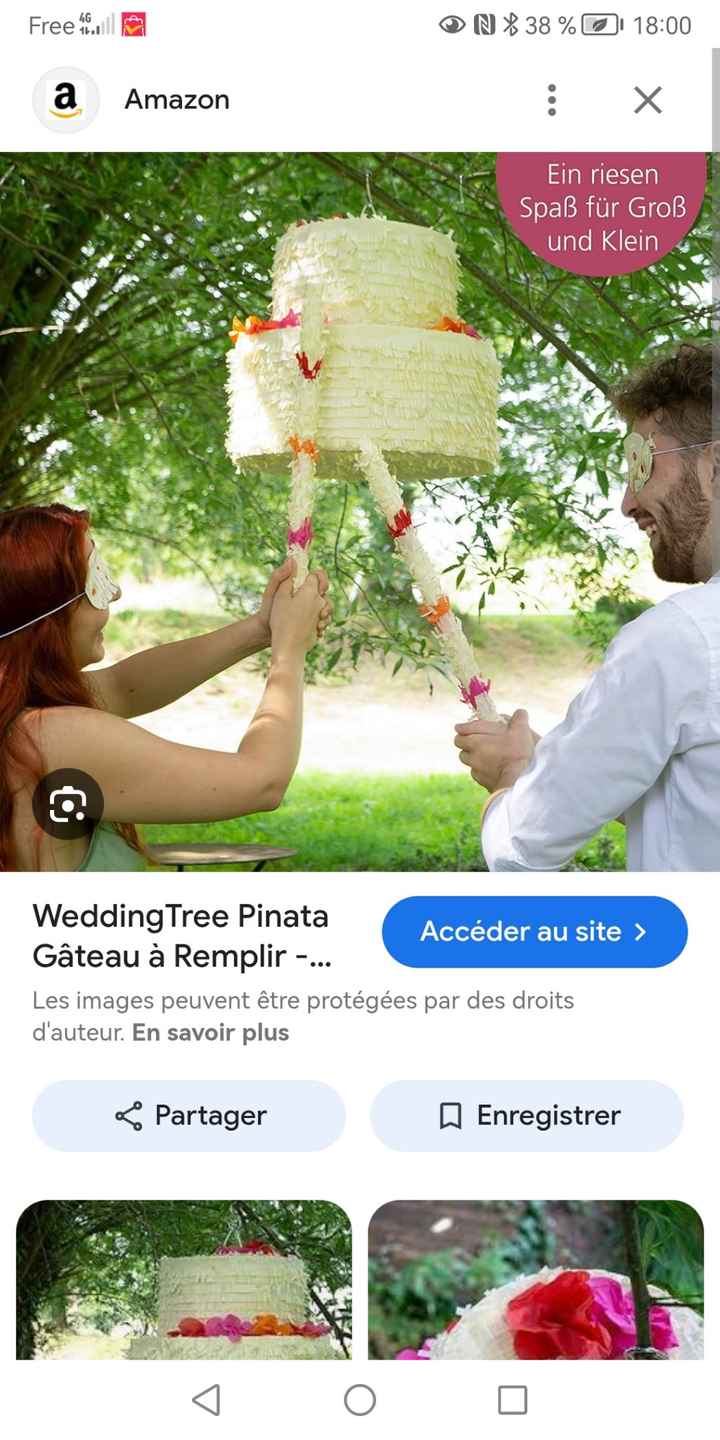The height and width of the screenshot is (1440, 720).
Task: Launch Google Lens search on the image
Action: click(x=66, y=802)
